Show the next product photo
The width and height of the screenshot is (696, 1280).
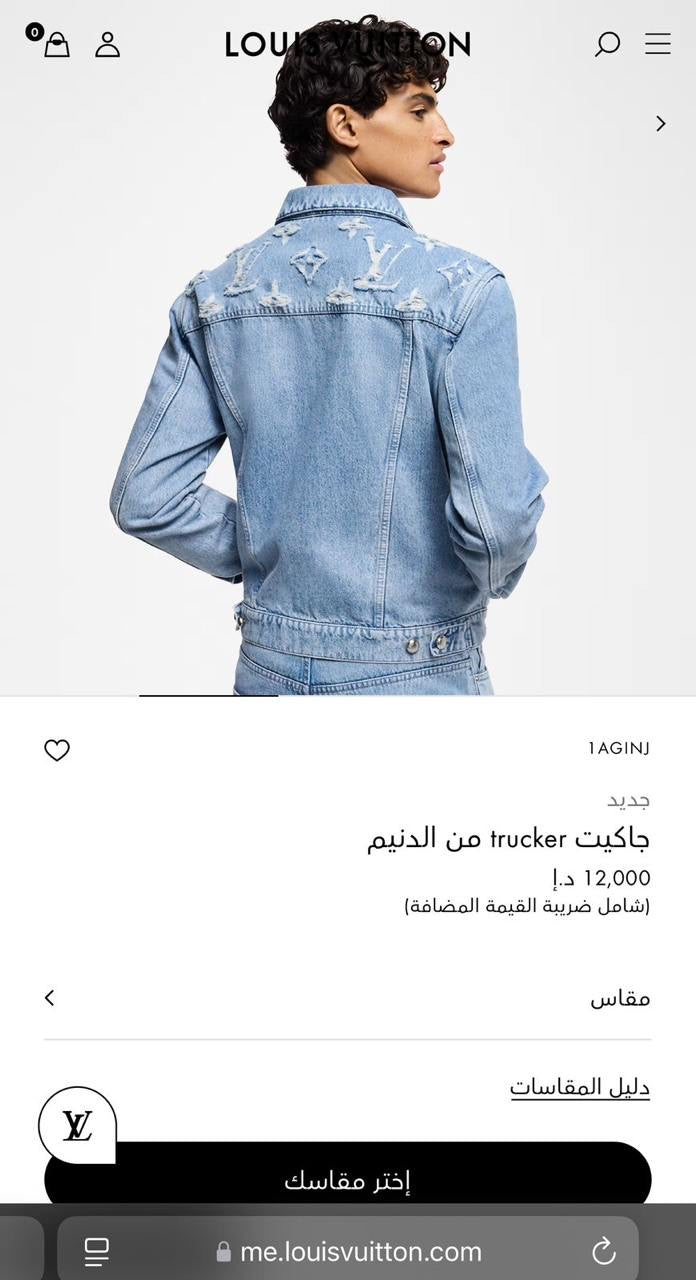pyautogui.click(x=660, y=124)
